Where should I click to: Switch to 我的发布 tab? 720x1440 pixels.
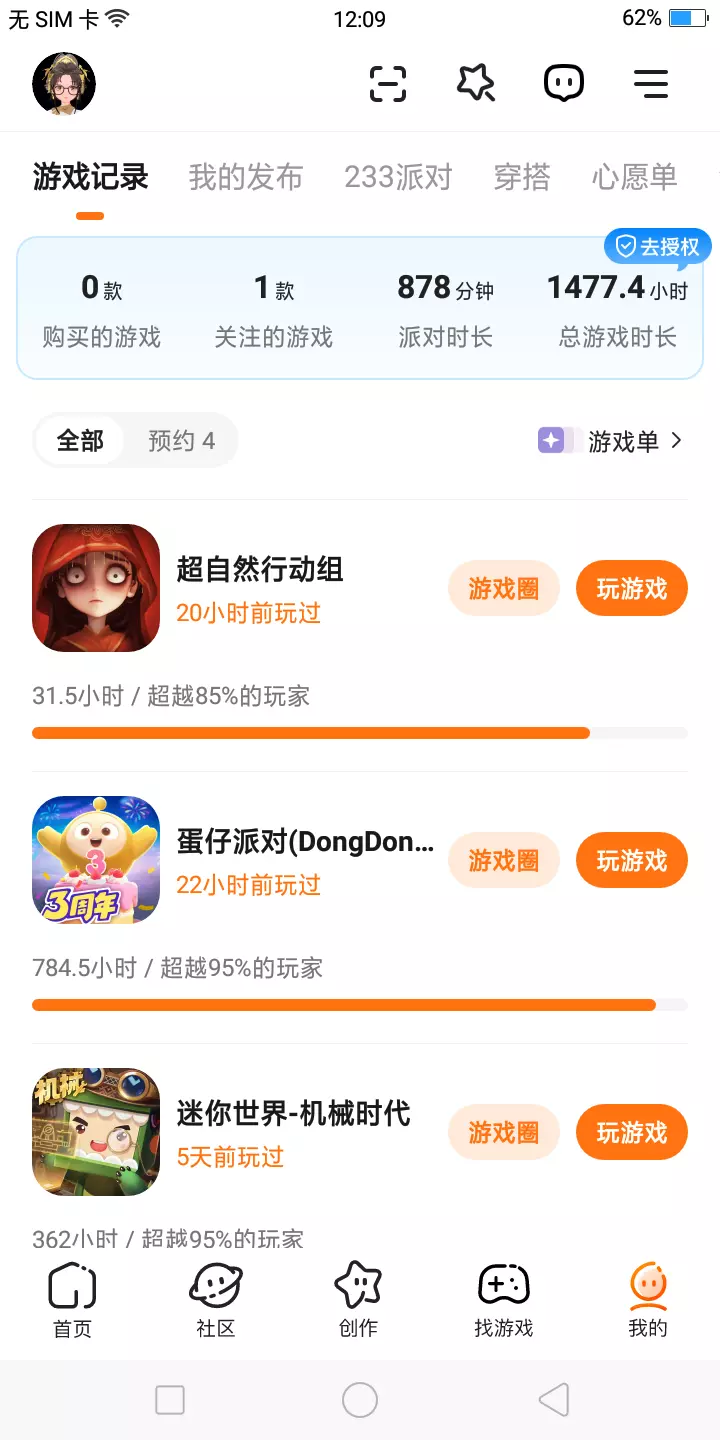pyautogui.click(x=245, y=178)
